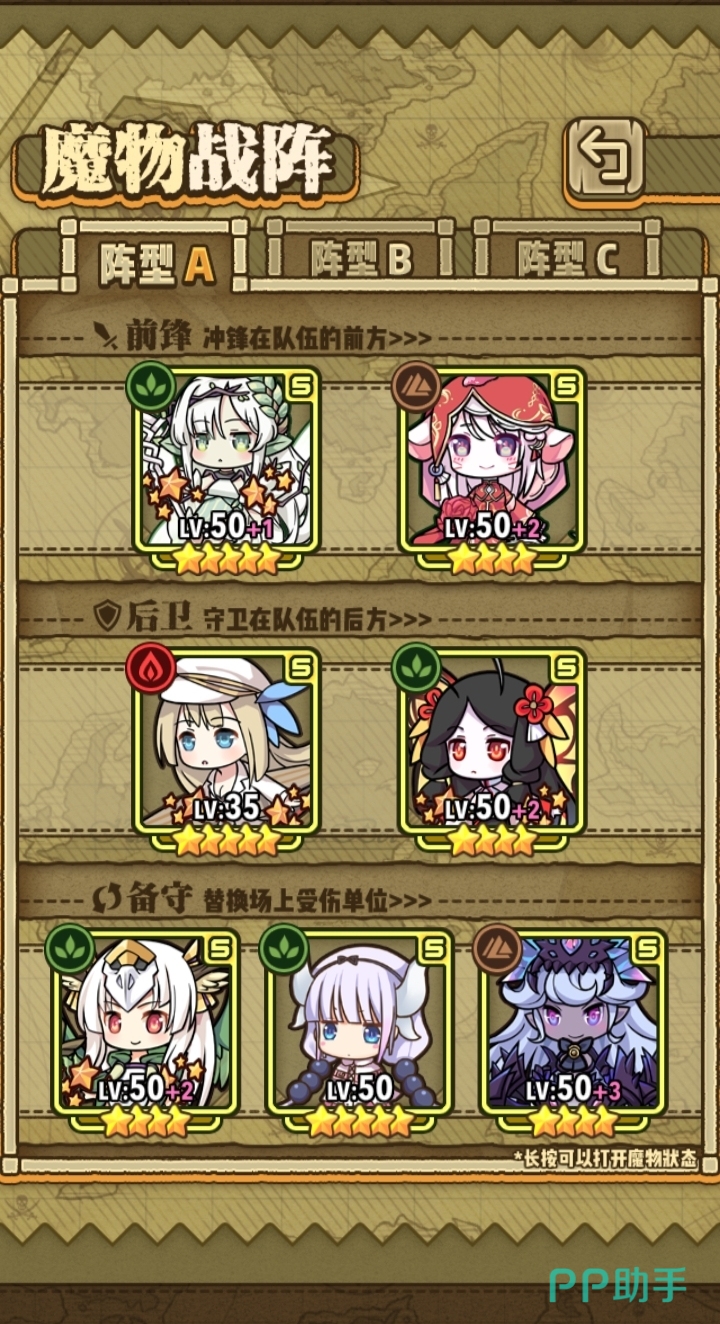Switch to the 阵型B tab
This screenshot has width=720, height=1324.
(x=361, y=260)
